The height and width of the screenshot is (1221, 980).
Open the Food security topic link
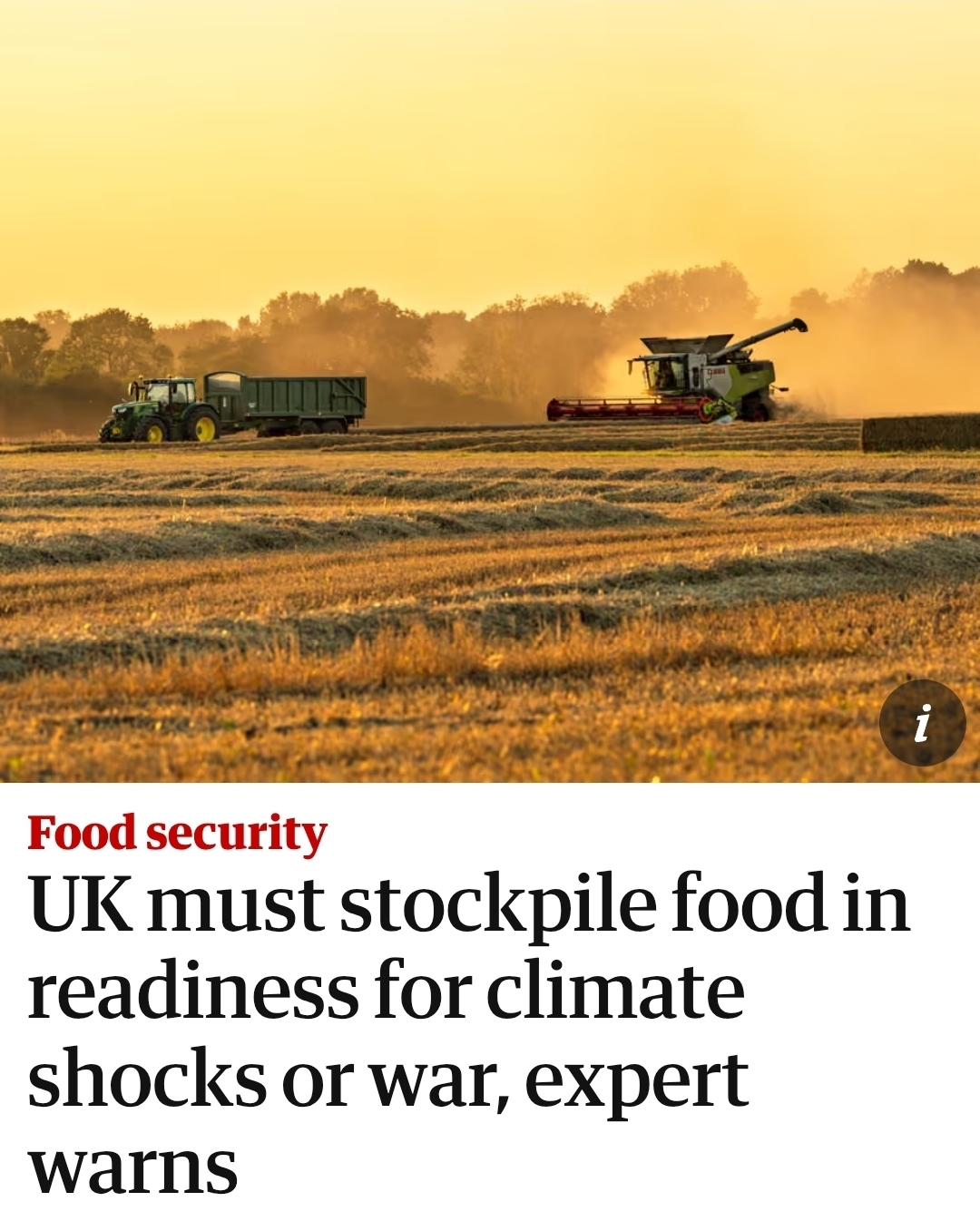177,833
